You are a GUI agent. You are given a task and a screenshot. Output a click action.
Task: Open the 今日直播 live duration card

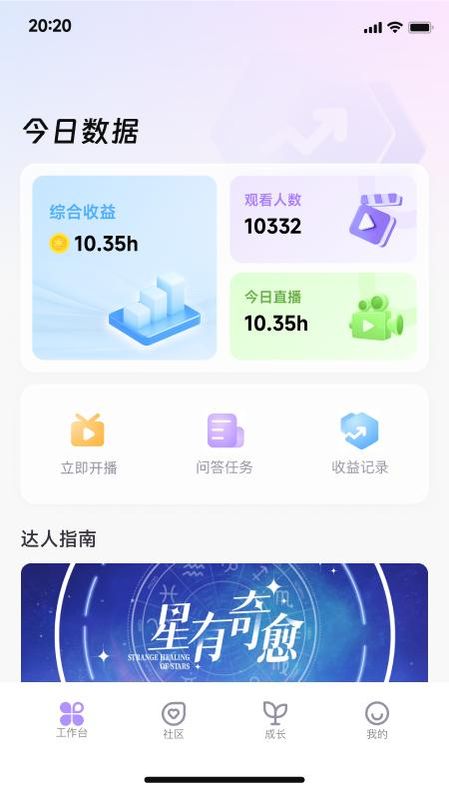click(323, 316)
